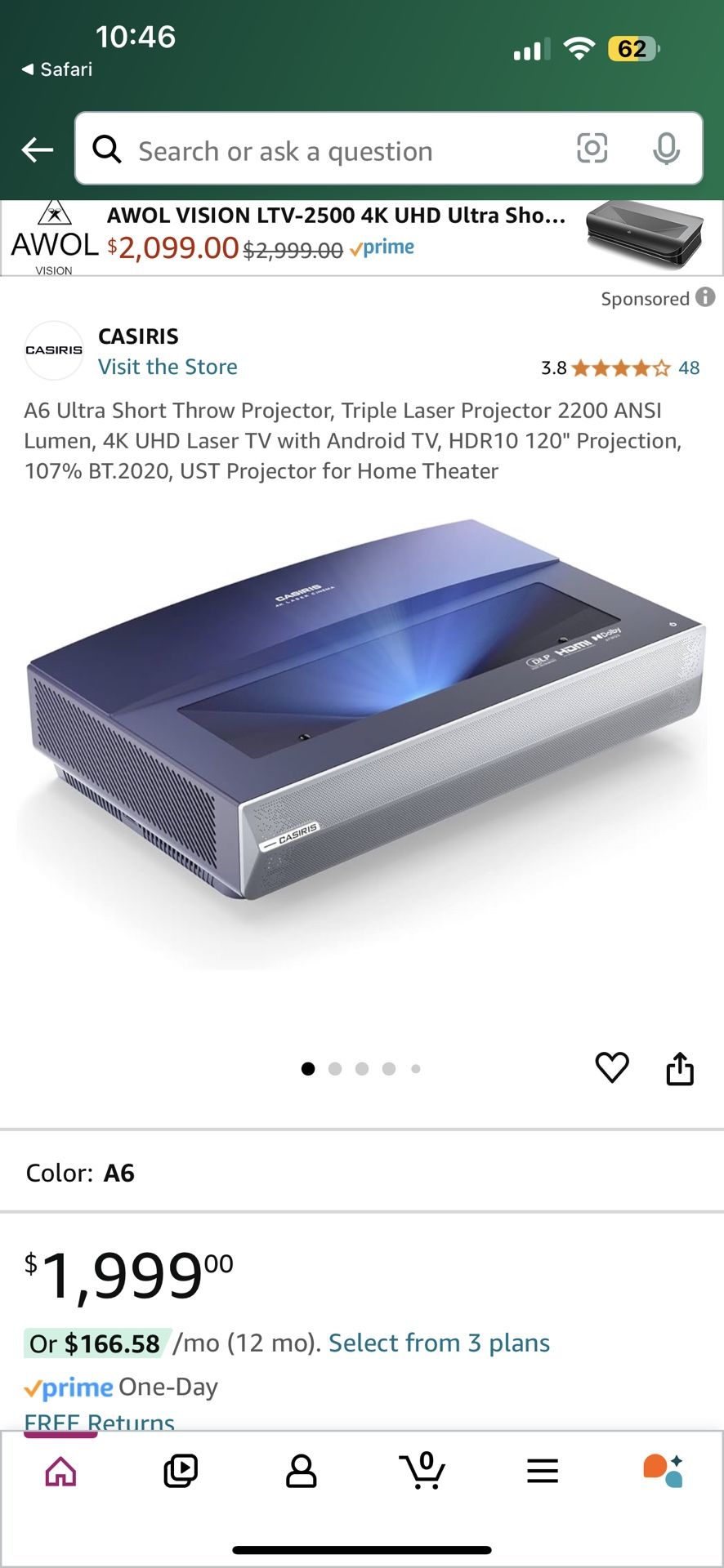Tap the search or ask a question field

coord(327,151)
